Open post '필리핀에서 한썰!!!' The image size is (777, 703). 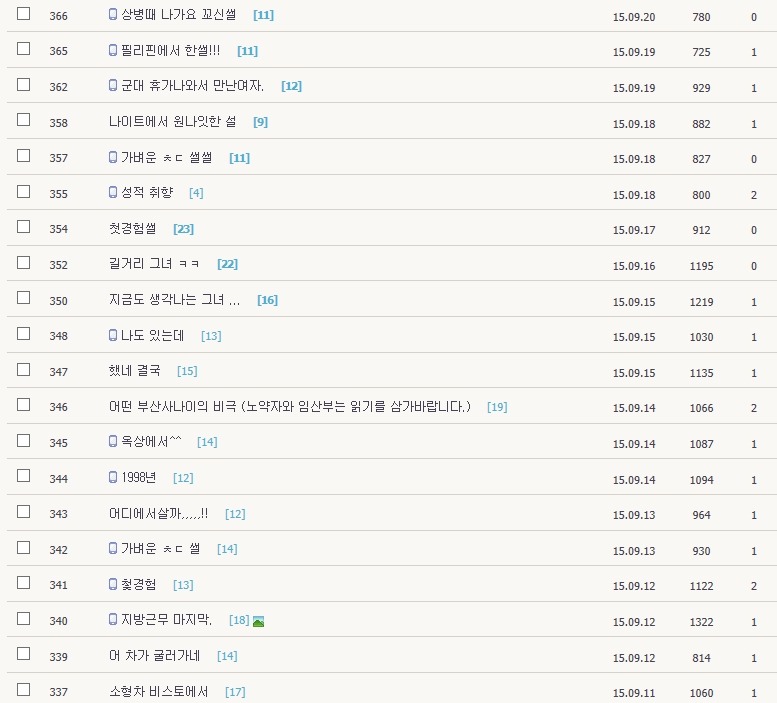[170, 51]
